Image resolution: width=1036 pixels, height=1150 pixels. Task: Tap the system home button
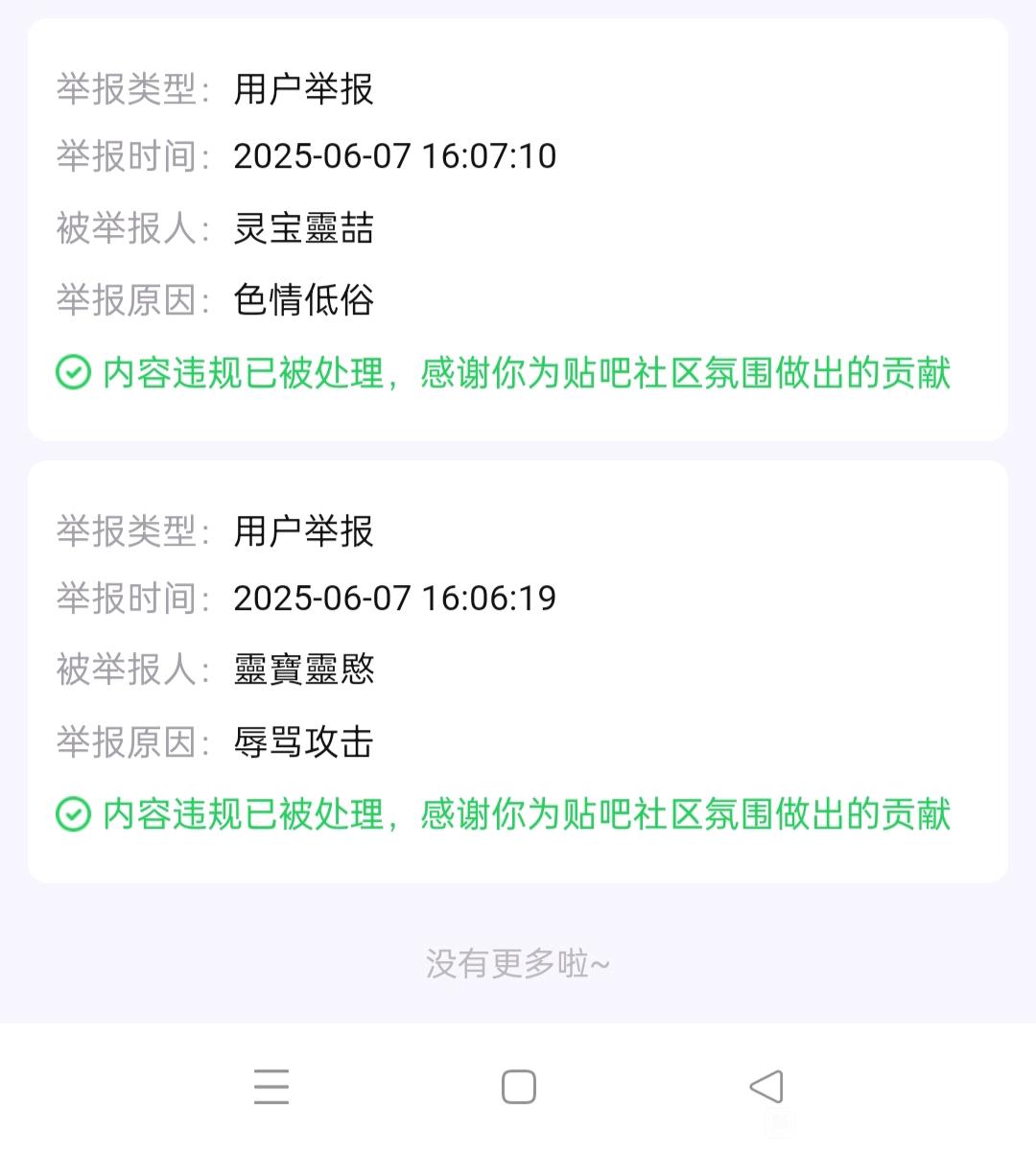click(x=519, y=1087)
